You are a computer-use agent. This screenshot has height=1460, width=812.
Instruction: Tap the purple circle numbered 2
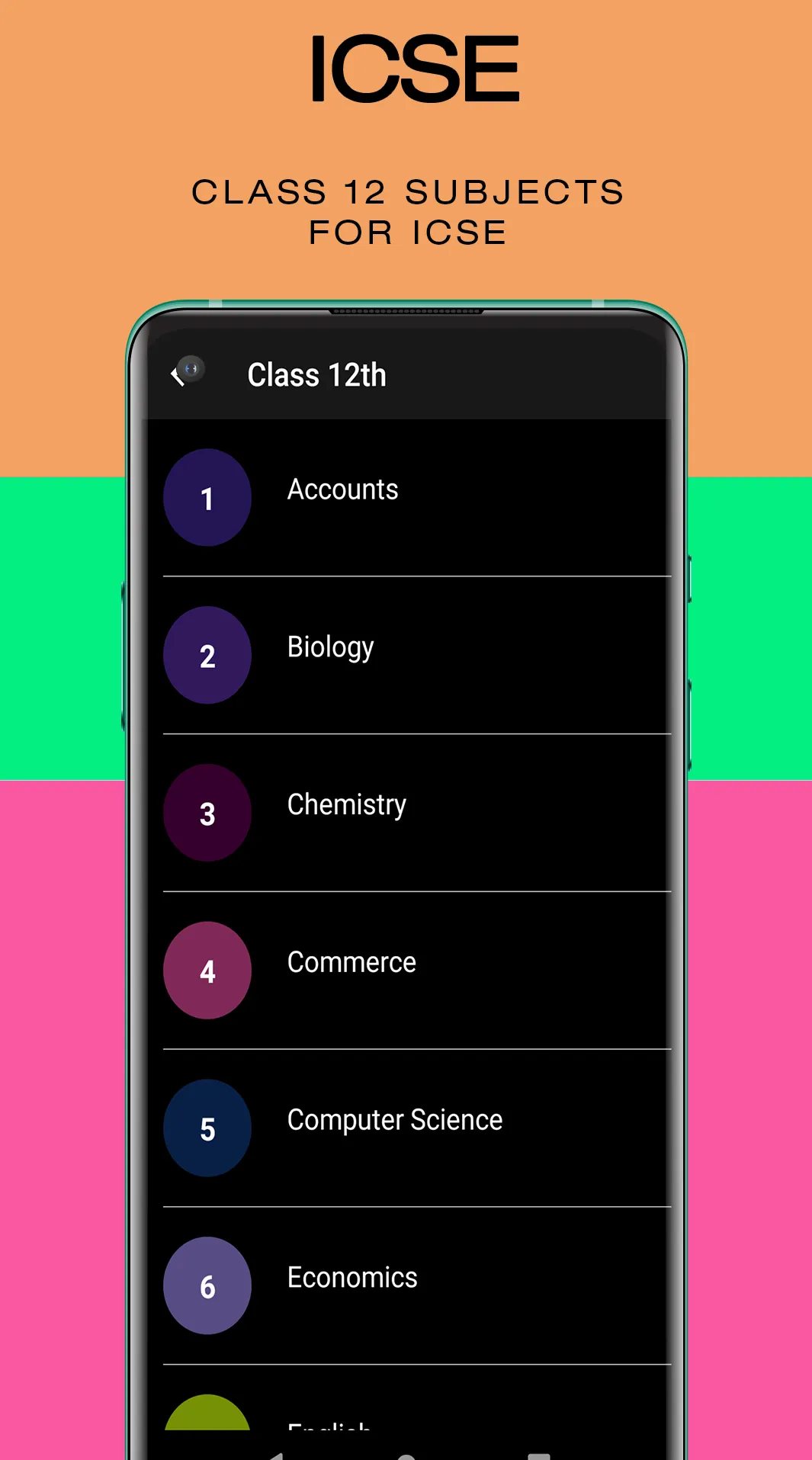[207, 656]
